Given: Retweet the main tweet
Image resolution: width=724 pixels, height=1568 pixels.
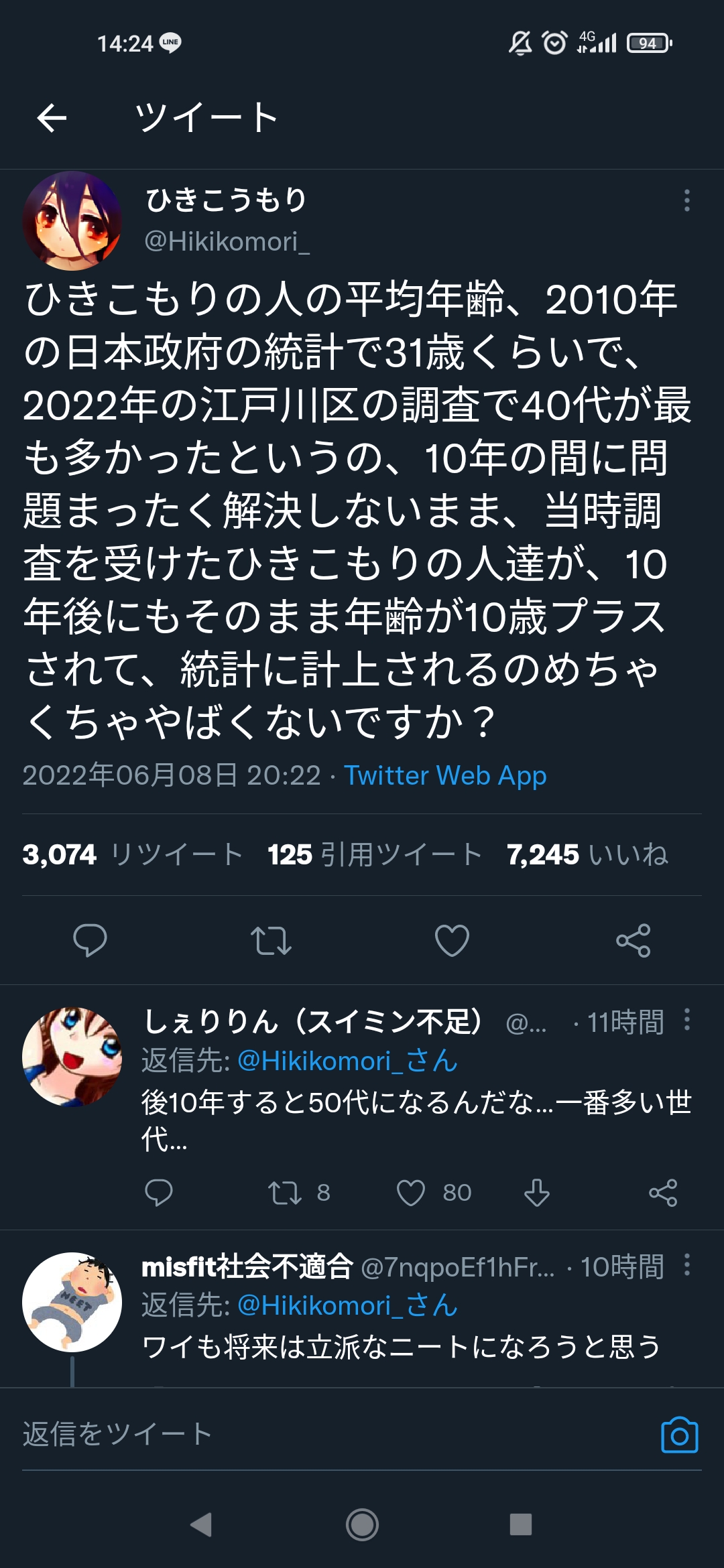Looking at the screenshot, I should coord(271,940).
